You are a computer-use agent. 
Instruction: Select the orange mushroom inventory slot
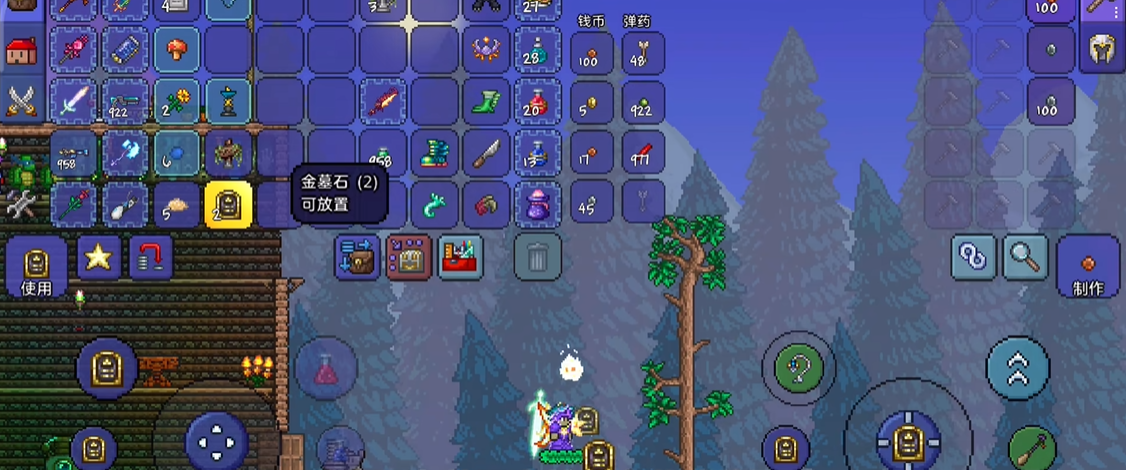[x=177, y=49]
